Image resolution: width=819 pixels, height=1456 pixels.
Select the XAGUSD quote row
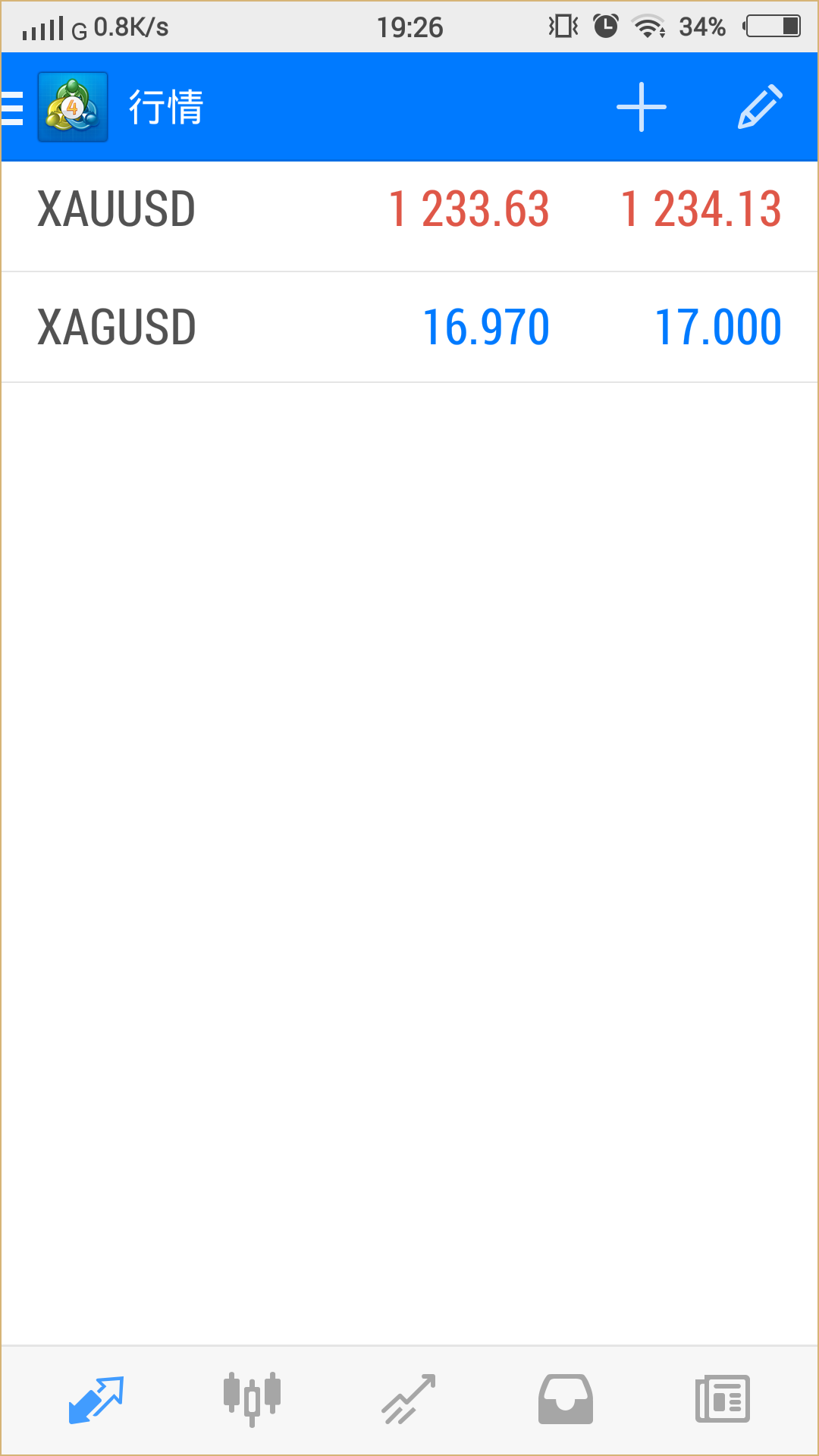(x=409, y=328)
